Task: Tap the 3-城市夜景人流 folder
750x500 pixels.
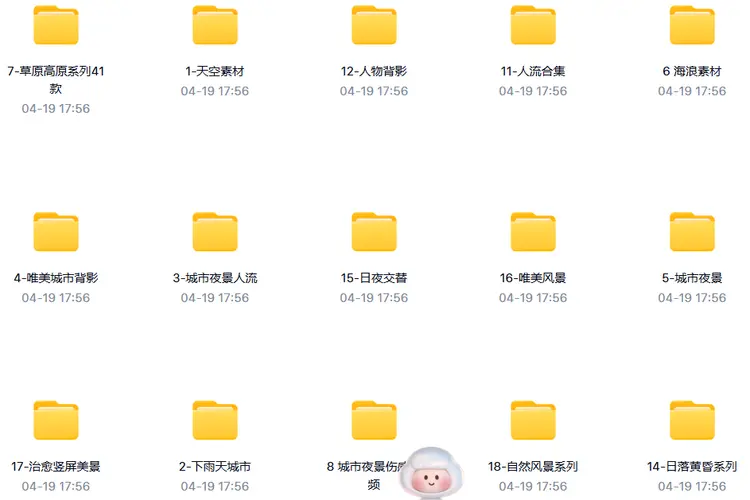Action: click(215, 232)
